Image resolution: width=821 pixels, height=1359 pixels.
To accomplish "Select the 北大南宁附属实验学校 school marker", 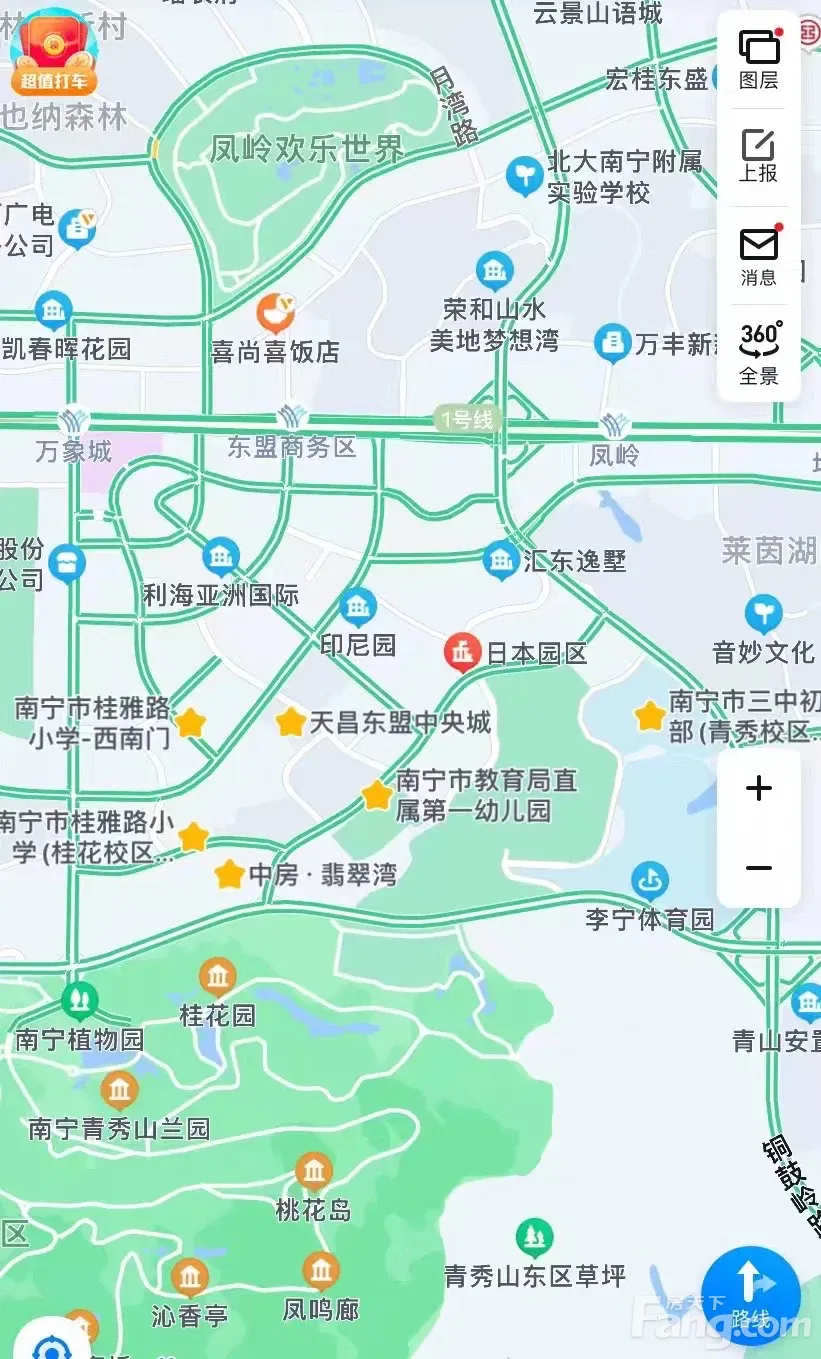I will click(523, 176).
